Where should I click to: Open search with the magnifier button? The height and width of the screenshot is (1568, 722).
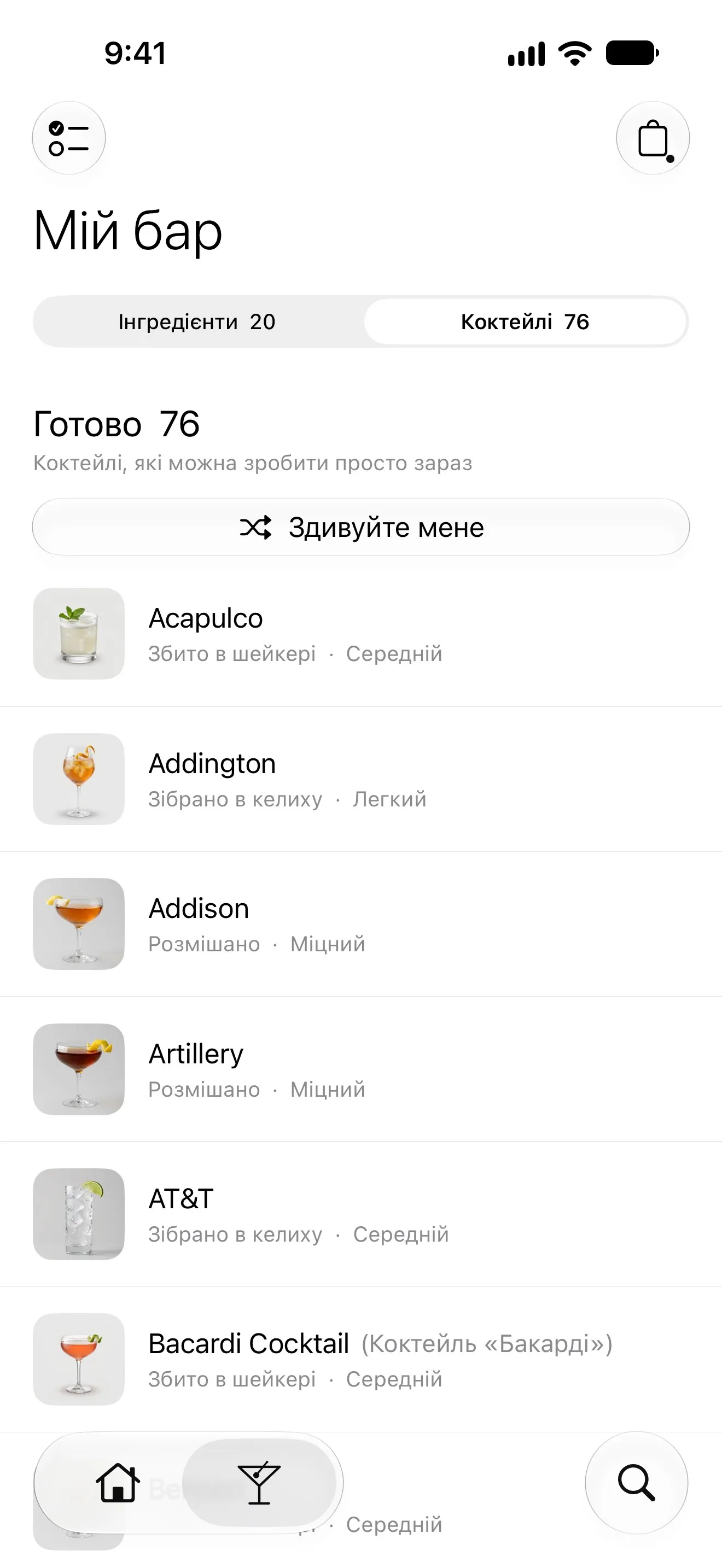pyautogui.click(x=637, y=1483)
